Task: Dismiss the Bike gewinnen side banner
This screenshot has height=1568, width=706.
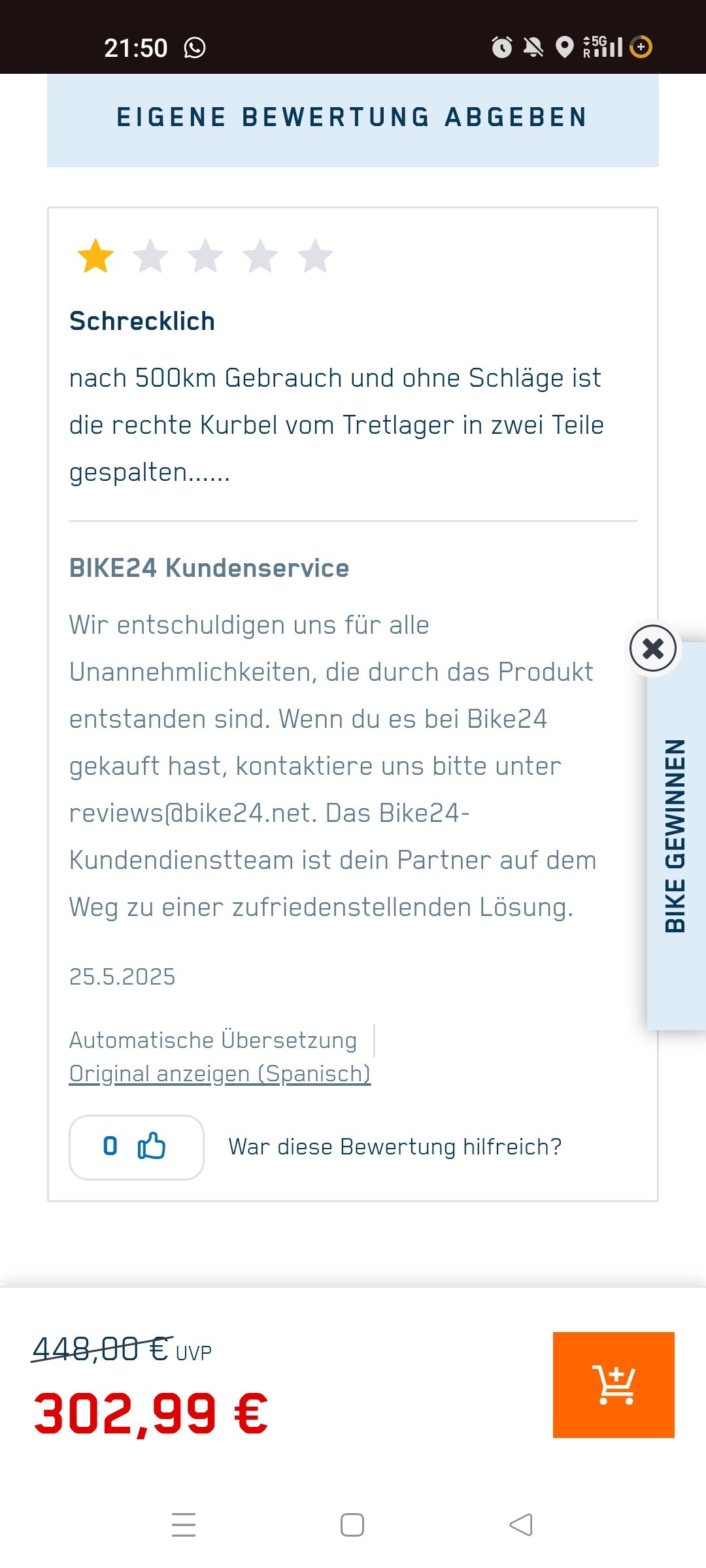Action: pos(652,648)
